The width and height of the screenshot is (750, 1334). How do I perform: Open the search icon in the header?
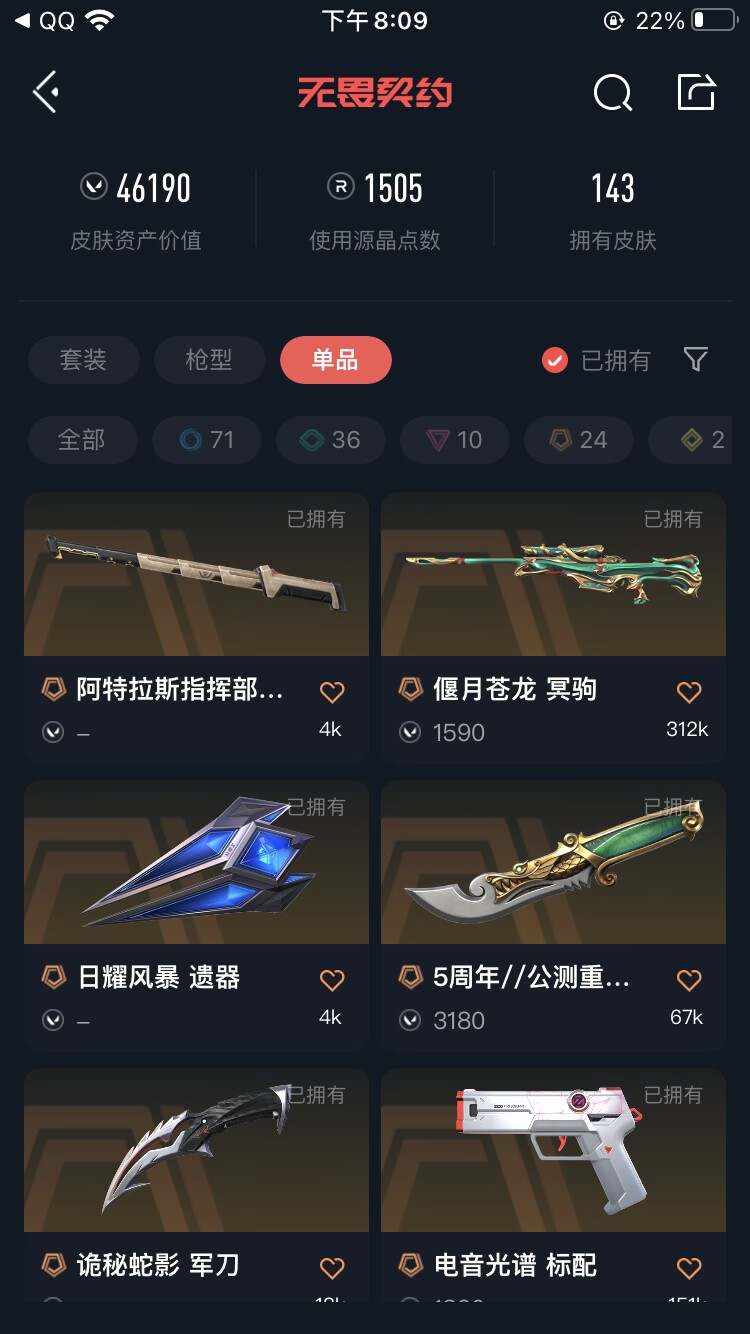click(x=612, y=93)
